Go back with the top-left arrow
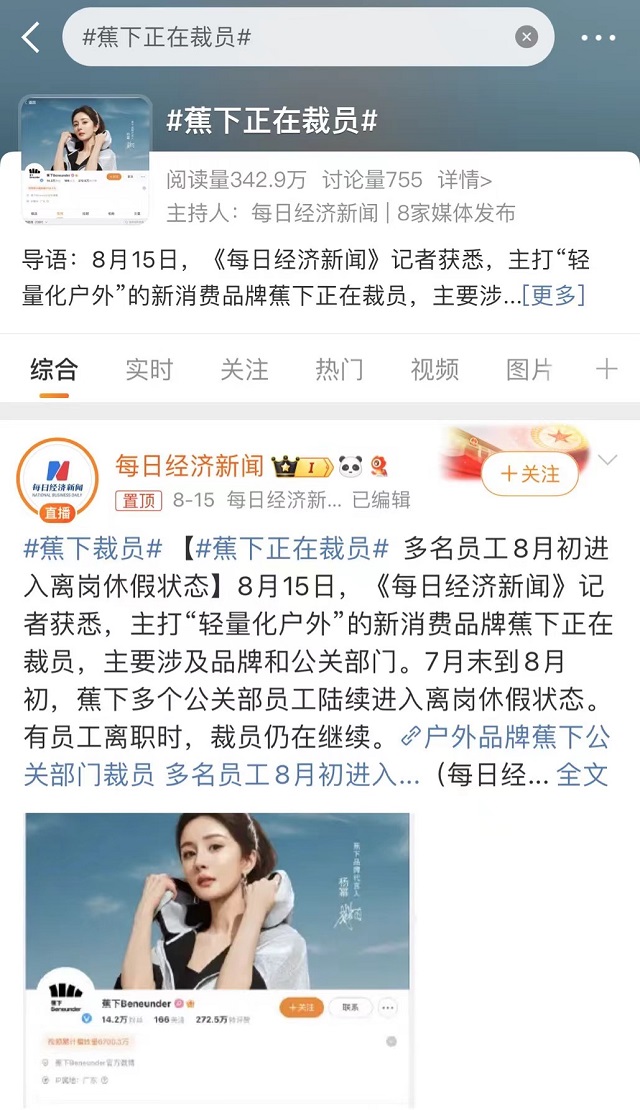This screenshot has height=1110, width=640. pos(31,38)
